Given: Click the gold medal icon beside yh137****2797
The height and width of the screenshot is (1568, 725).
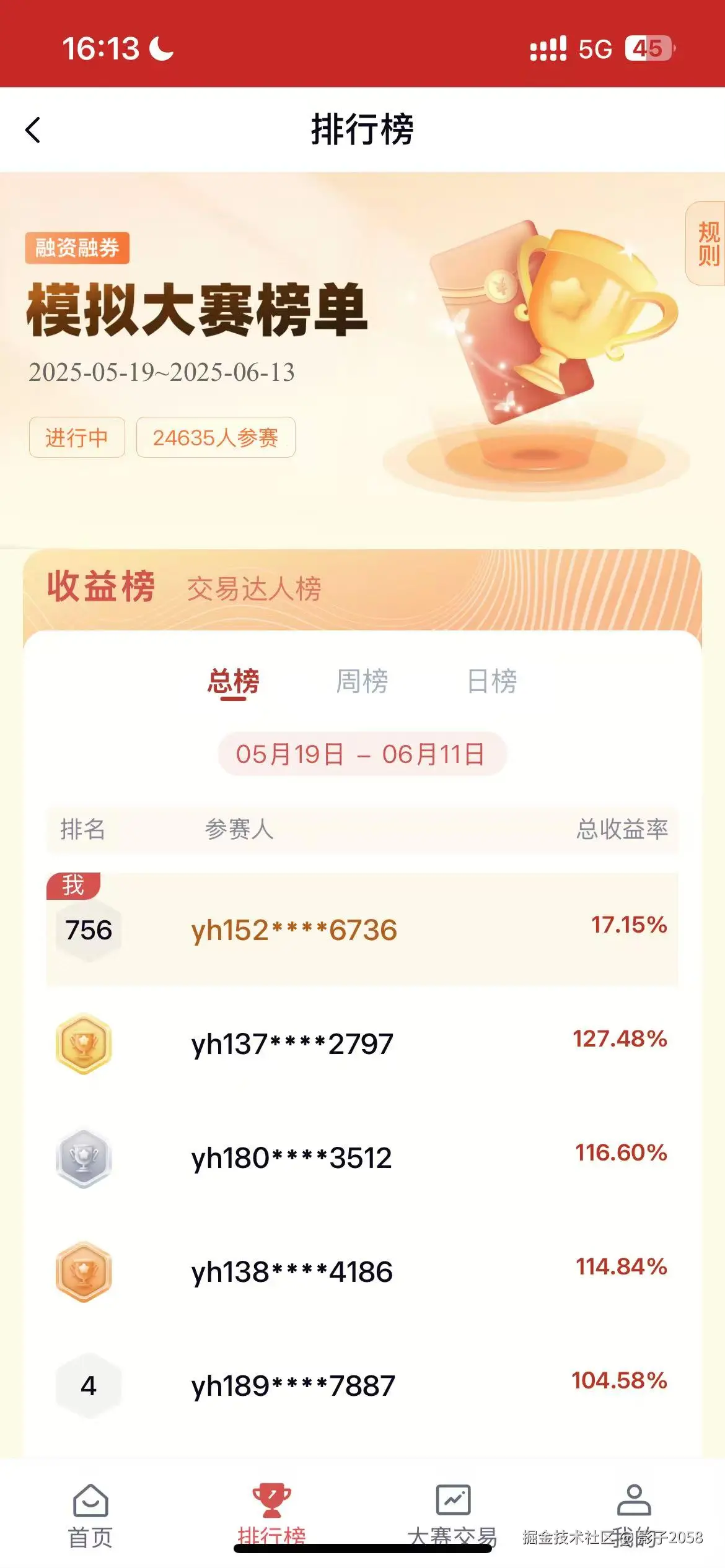Looking at the screenshot, I should (84, 1042).
